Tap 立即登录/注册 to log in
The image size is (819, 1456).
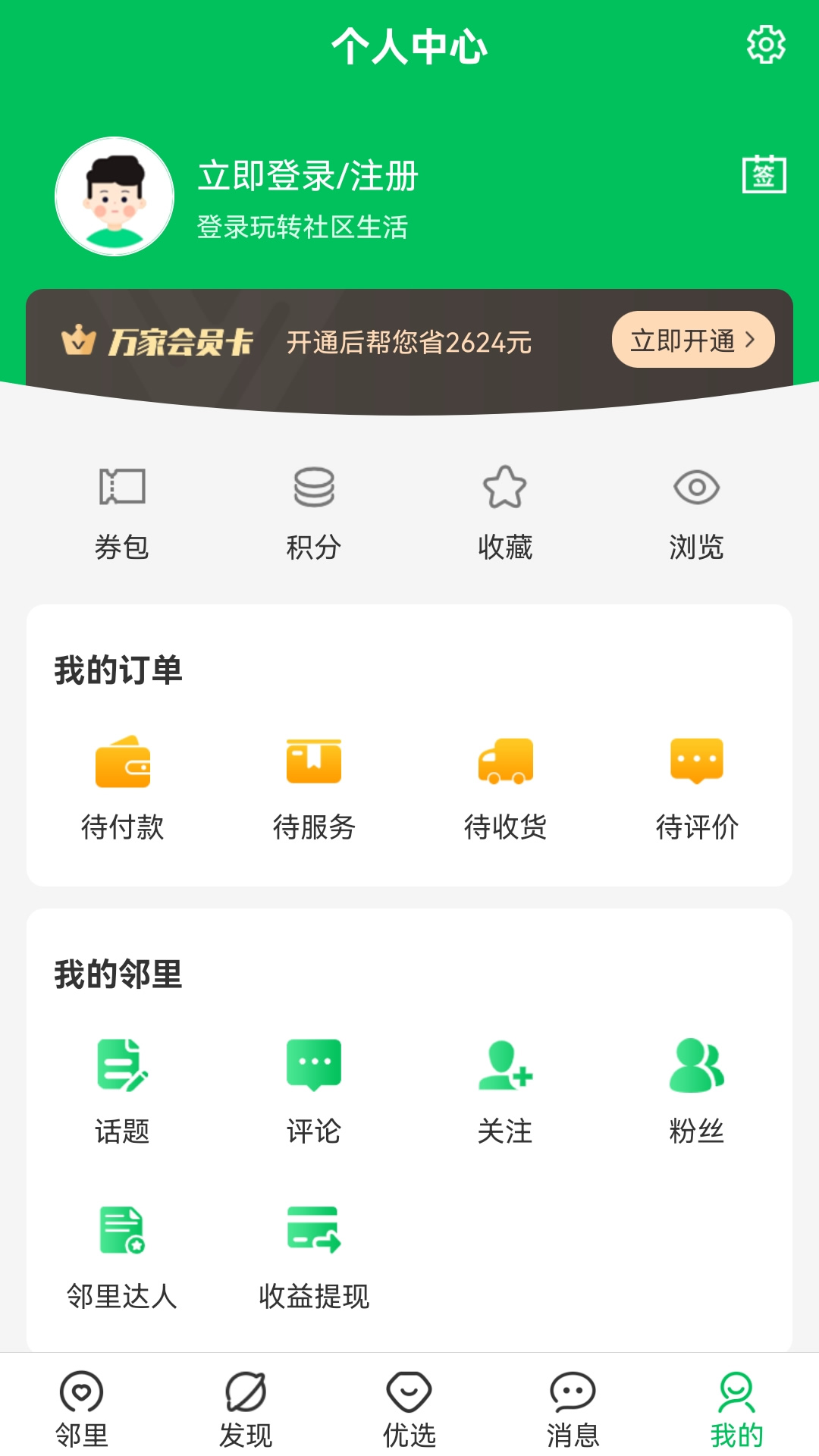[308, 176]
